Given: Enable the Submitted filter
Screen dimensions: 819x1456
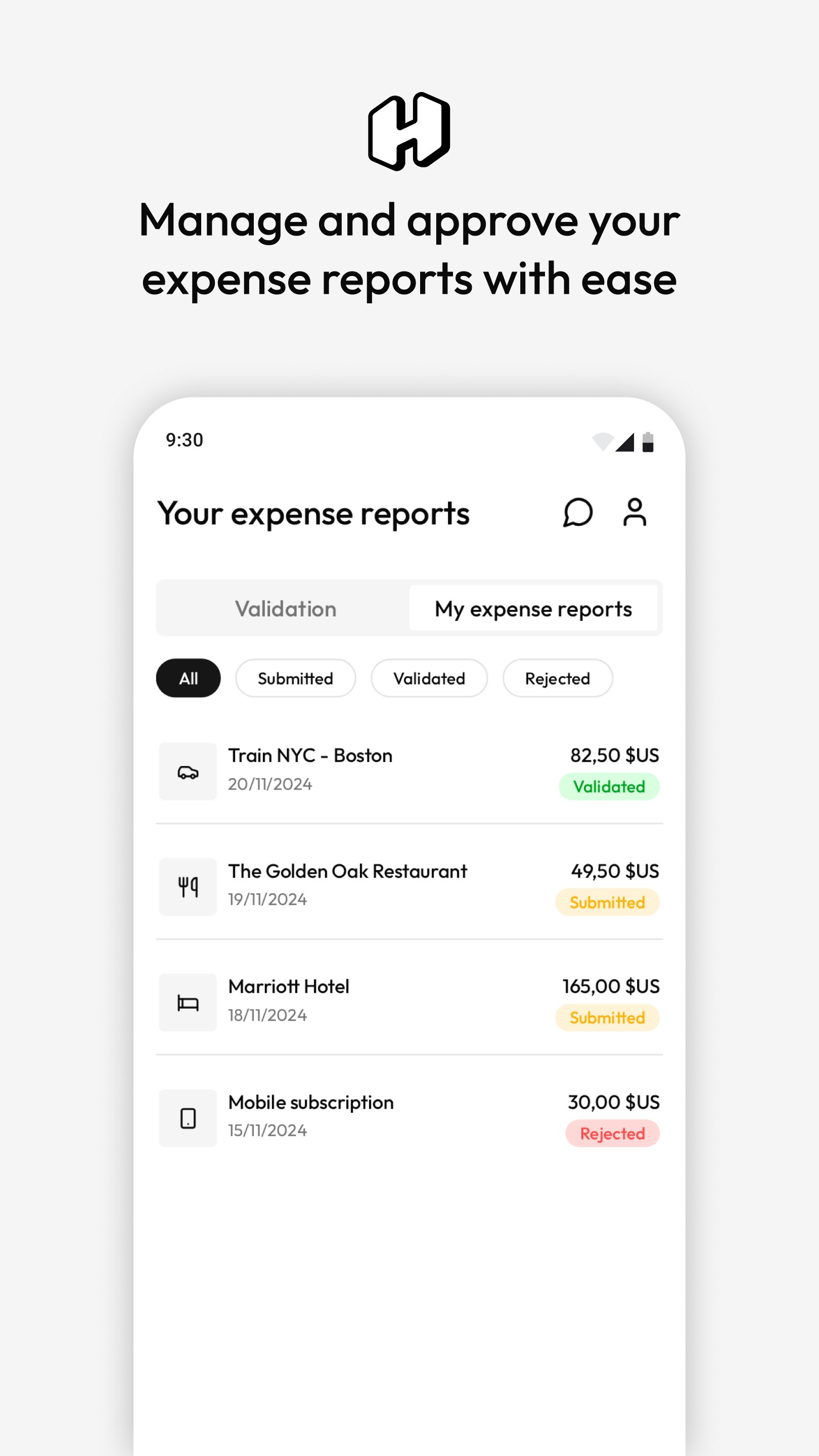Looking at the screenshot, I should click(296, 678).
